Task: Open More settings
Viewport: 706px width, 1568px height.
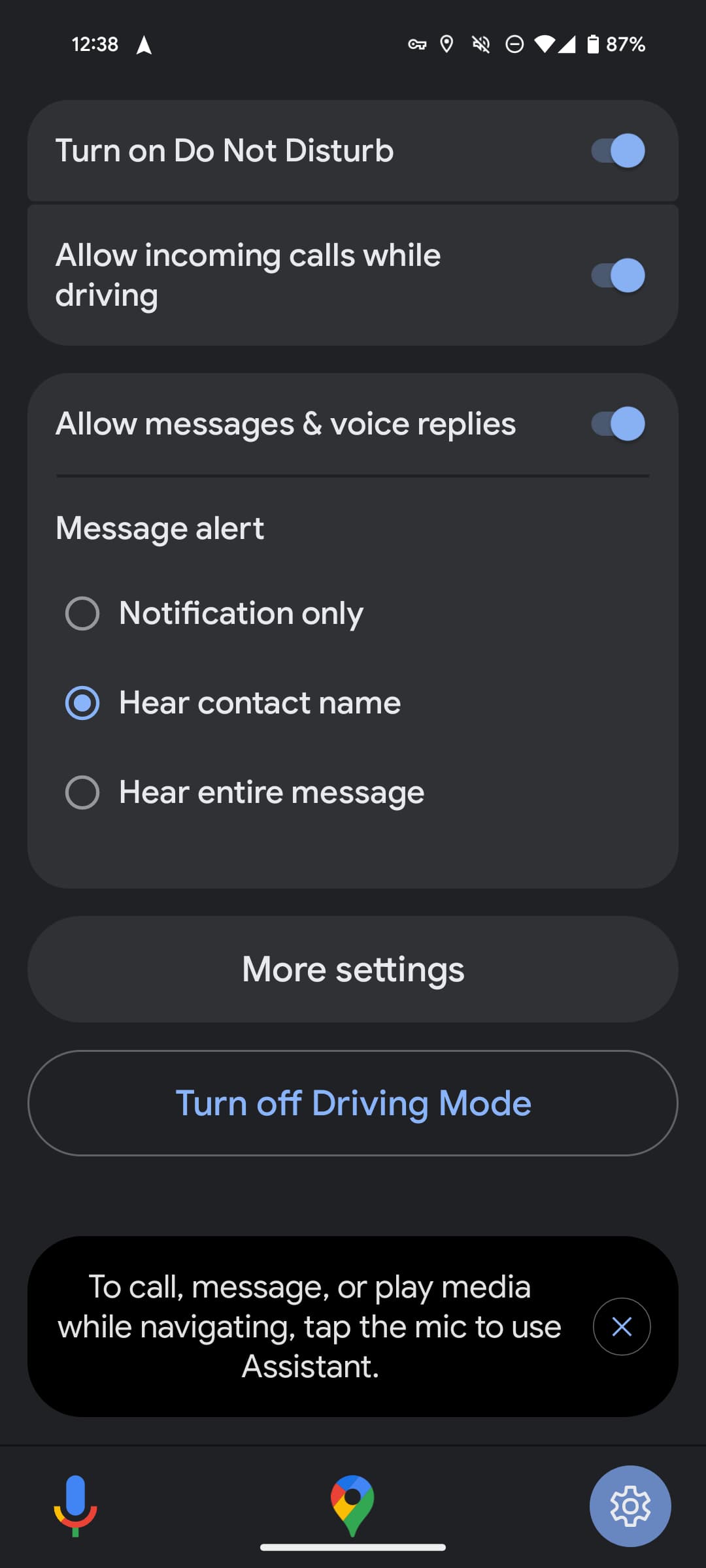Action: coord(352,969)
